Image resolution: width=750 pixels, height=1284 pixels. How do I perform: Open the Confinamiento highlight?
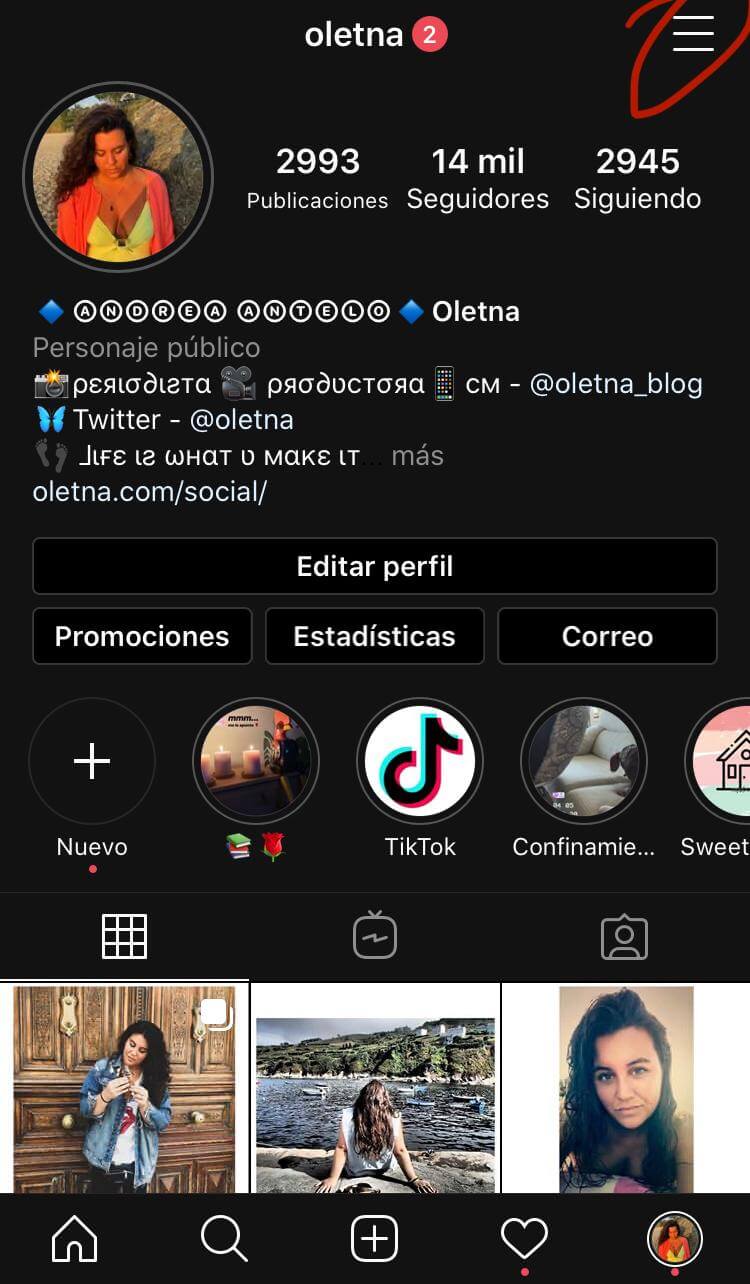point(584,761)
